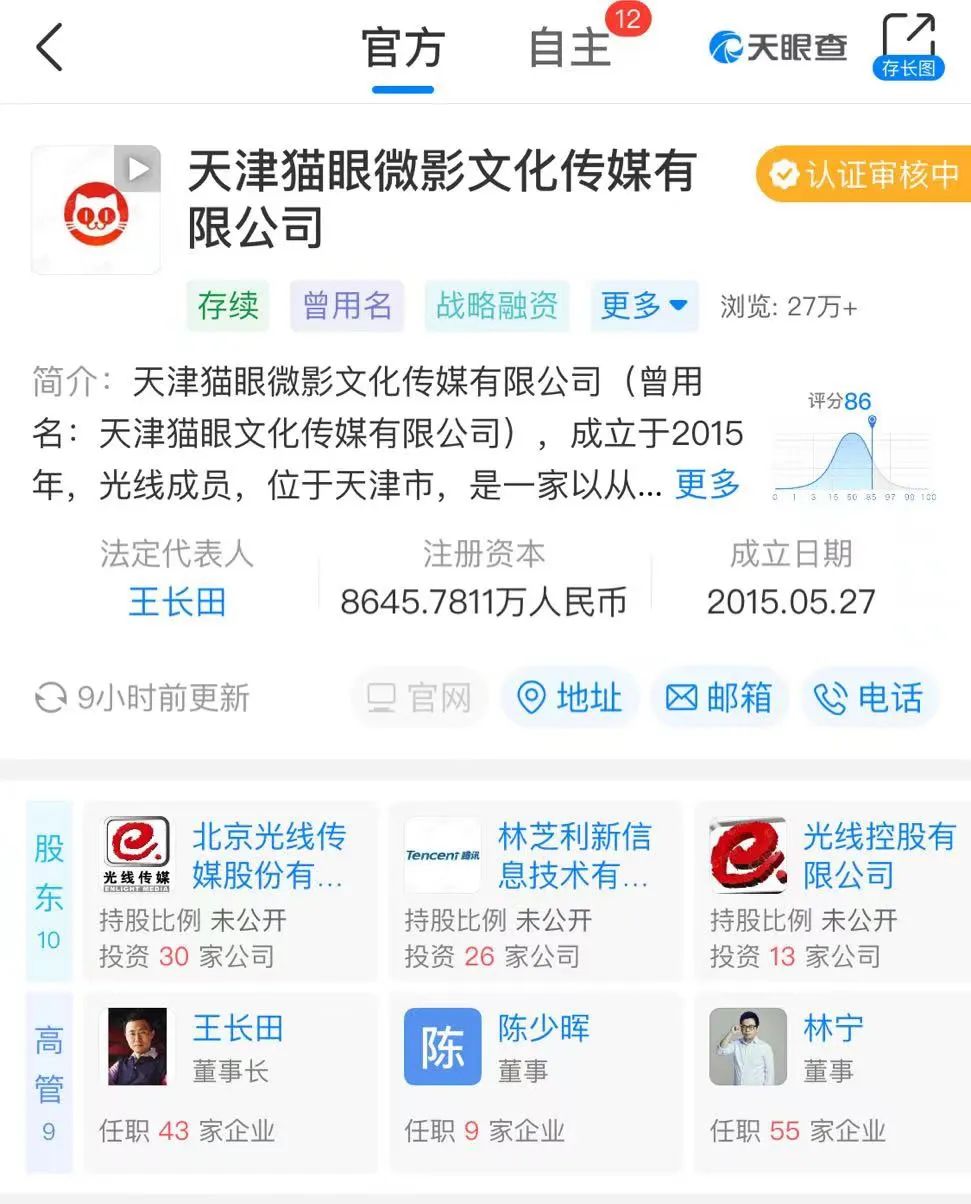
Task: Open shareholder 林芝利新信息技术有 card
Action: [x=535, y=892]
